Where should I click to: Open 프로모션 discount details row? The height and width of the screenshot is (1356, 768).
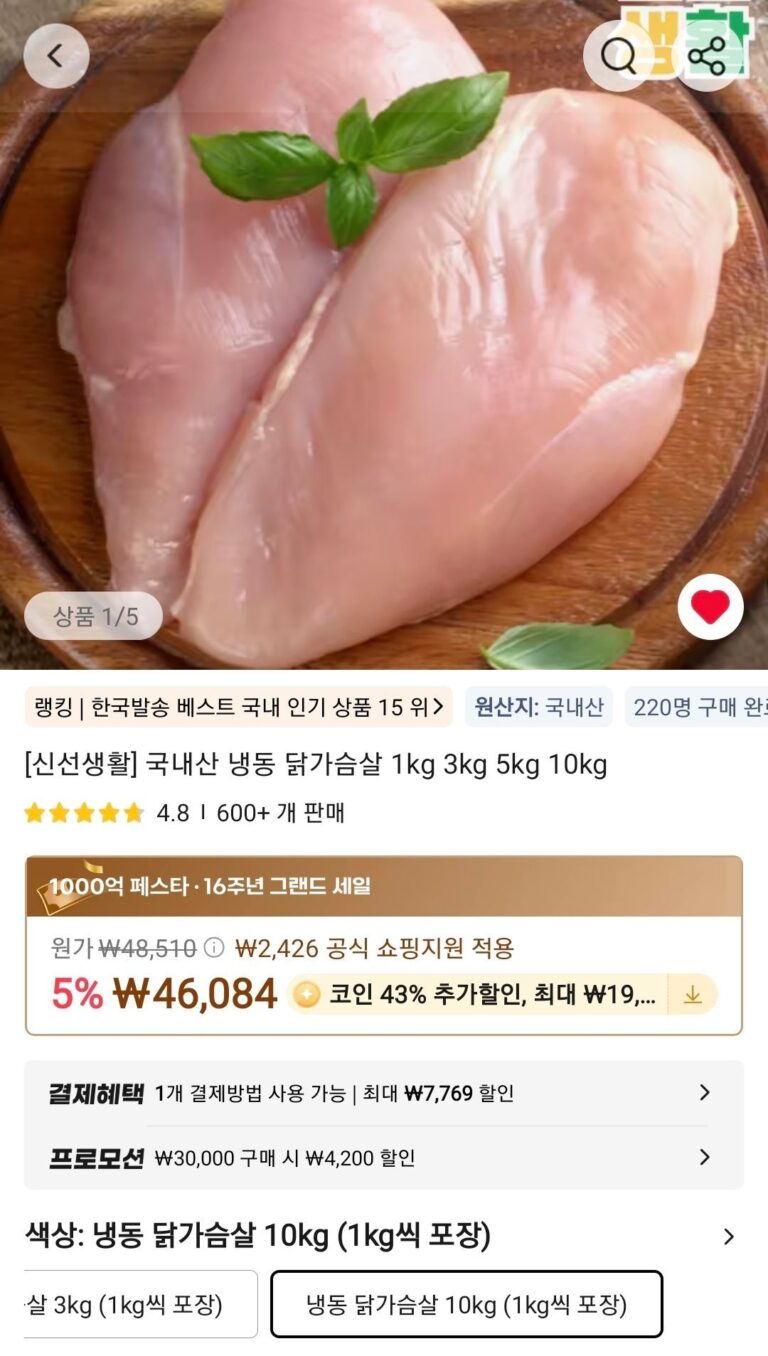coord(383,1158)
